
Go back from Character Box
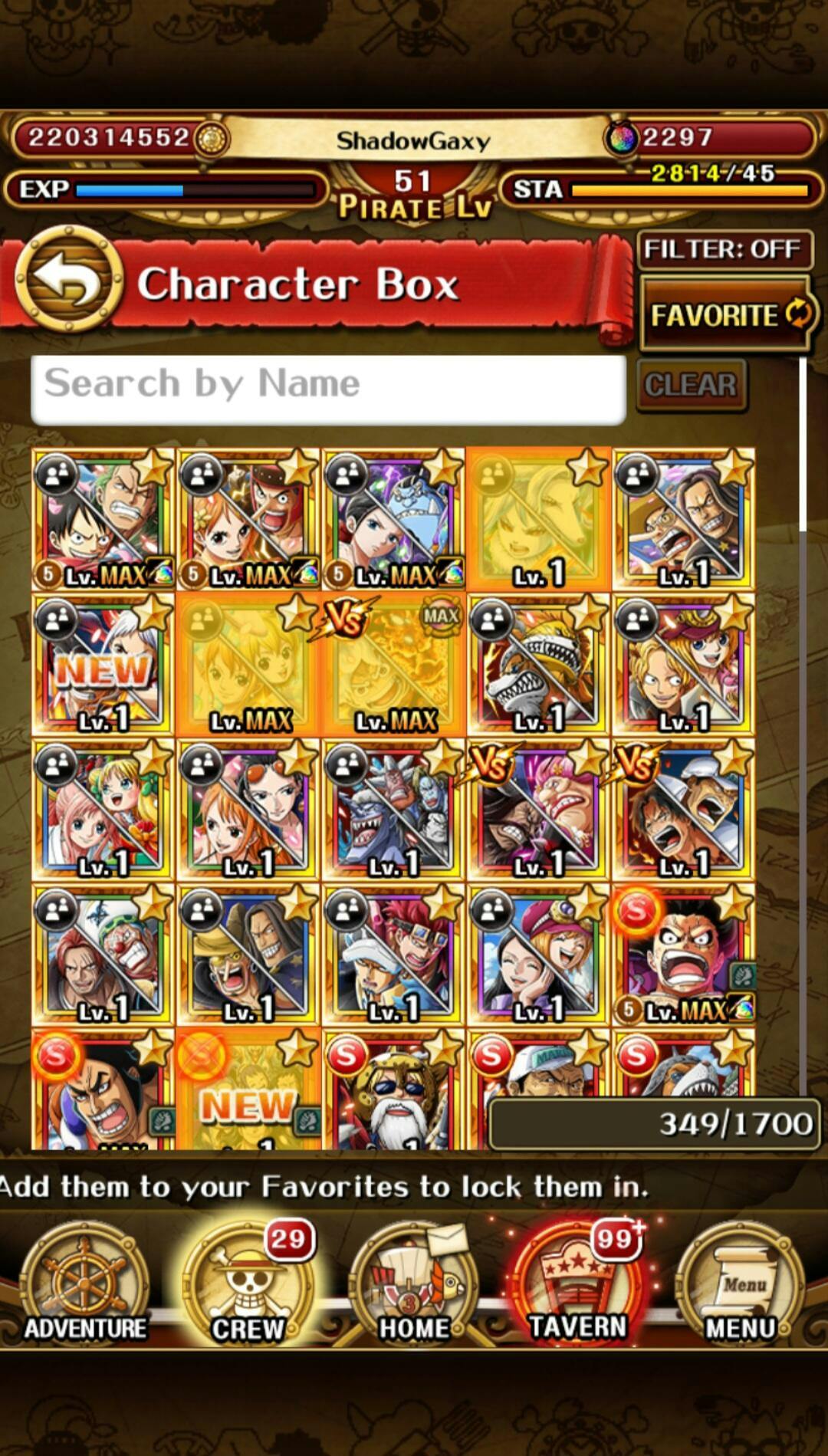click(x=67, y=281)
